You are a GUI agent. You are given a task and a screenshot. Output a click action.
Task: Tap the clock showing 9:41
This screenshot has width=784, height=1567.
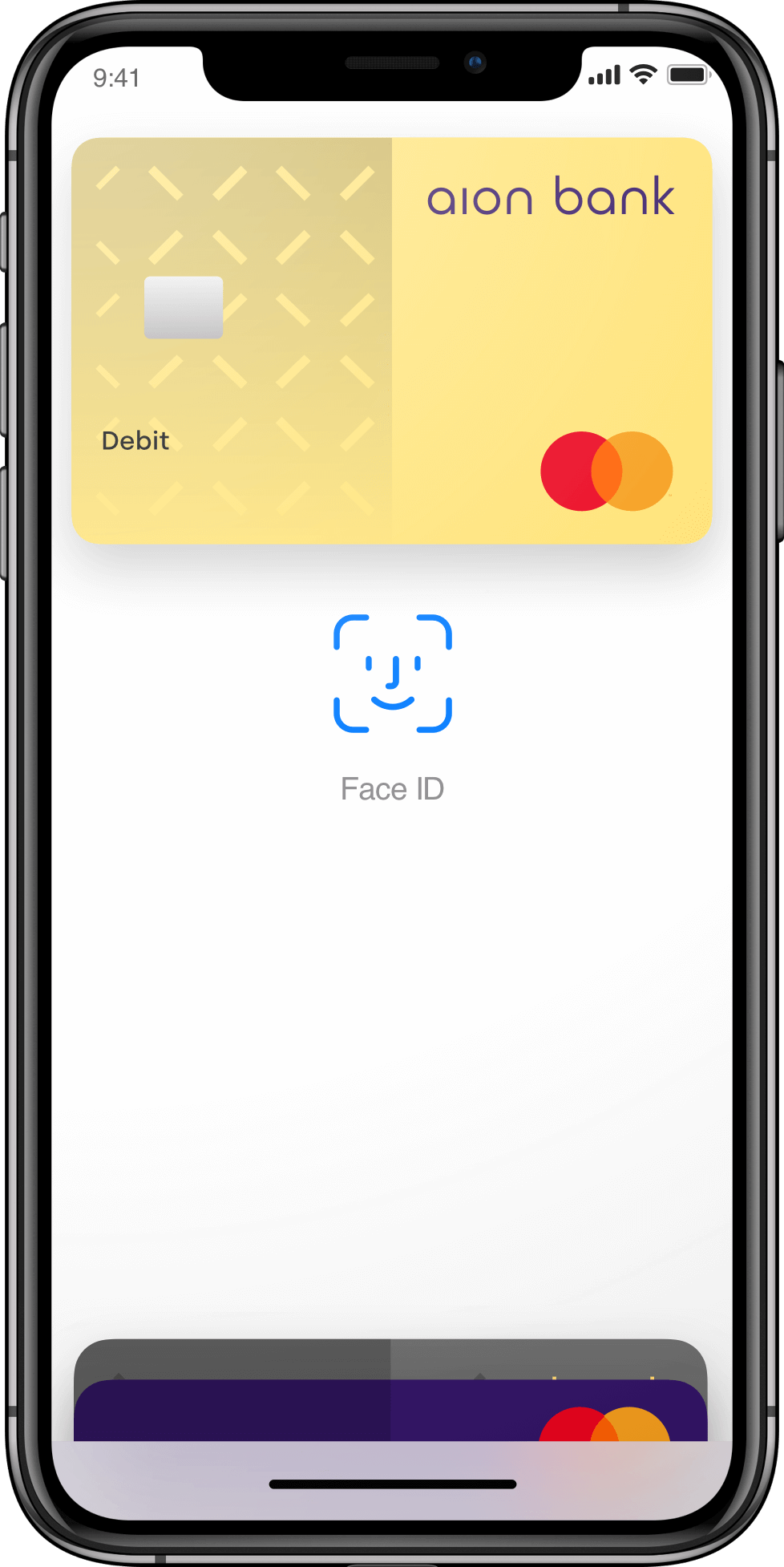click(x=116, y=77)
